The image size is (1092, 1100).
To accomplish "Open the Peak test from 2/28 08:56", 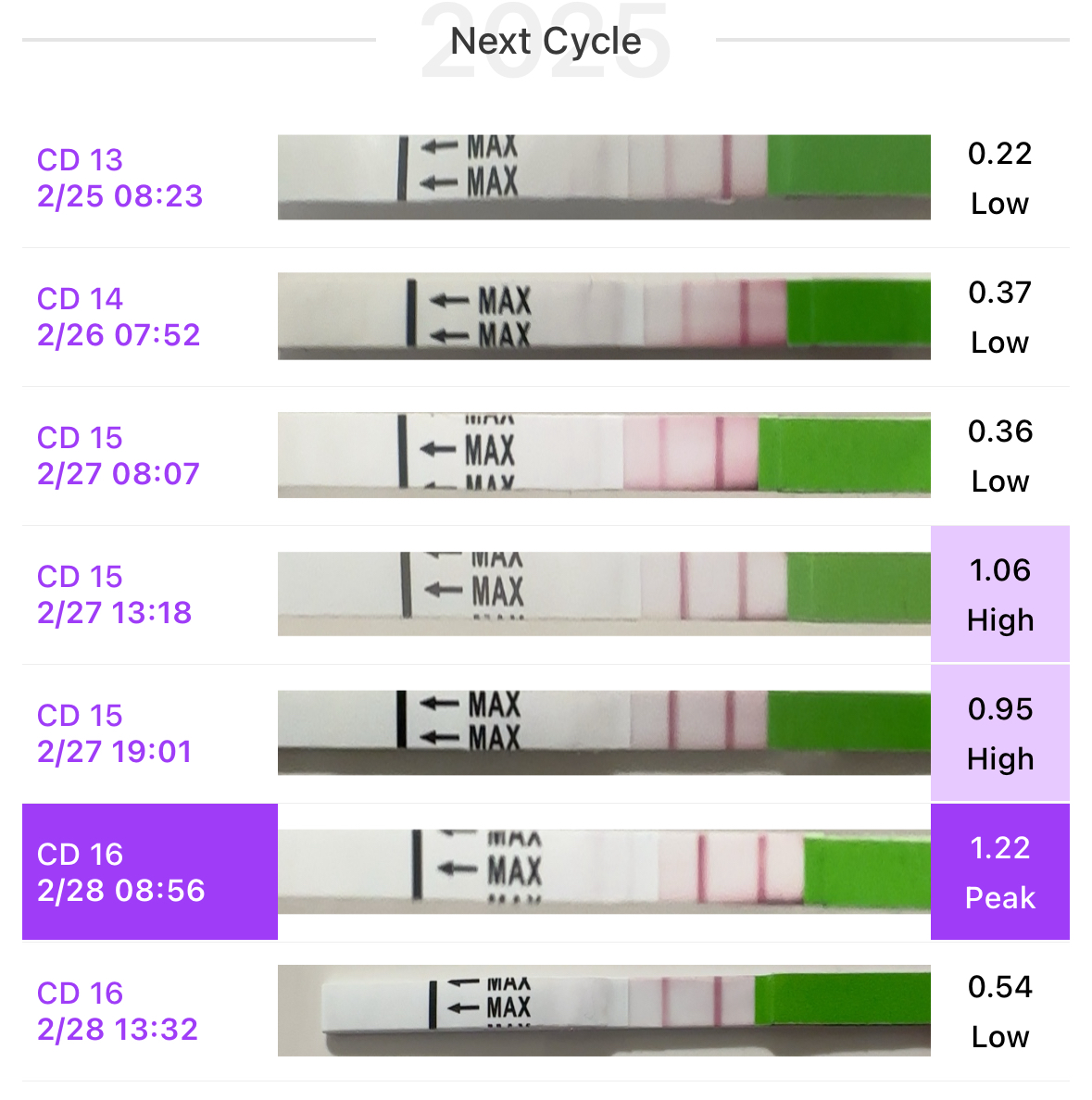I will pos(546,872).
